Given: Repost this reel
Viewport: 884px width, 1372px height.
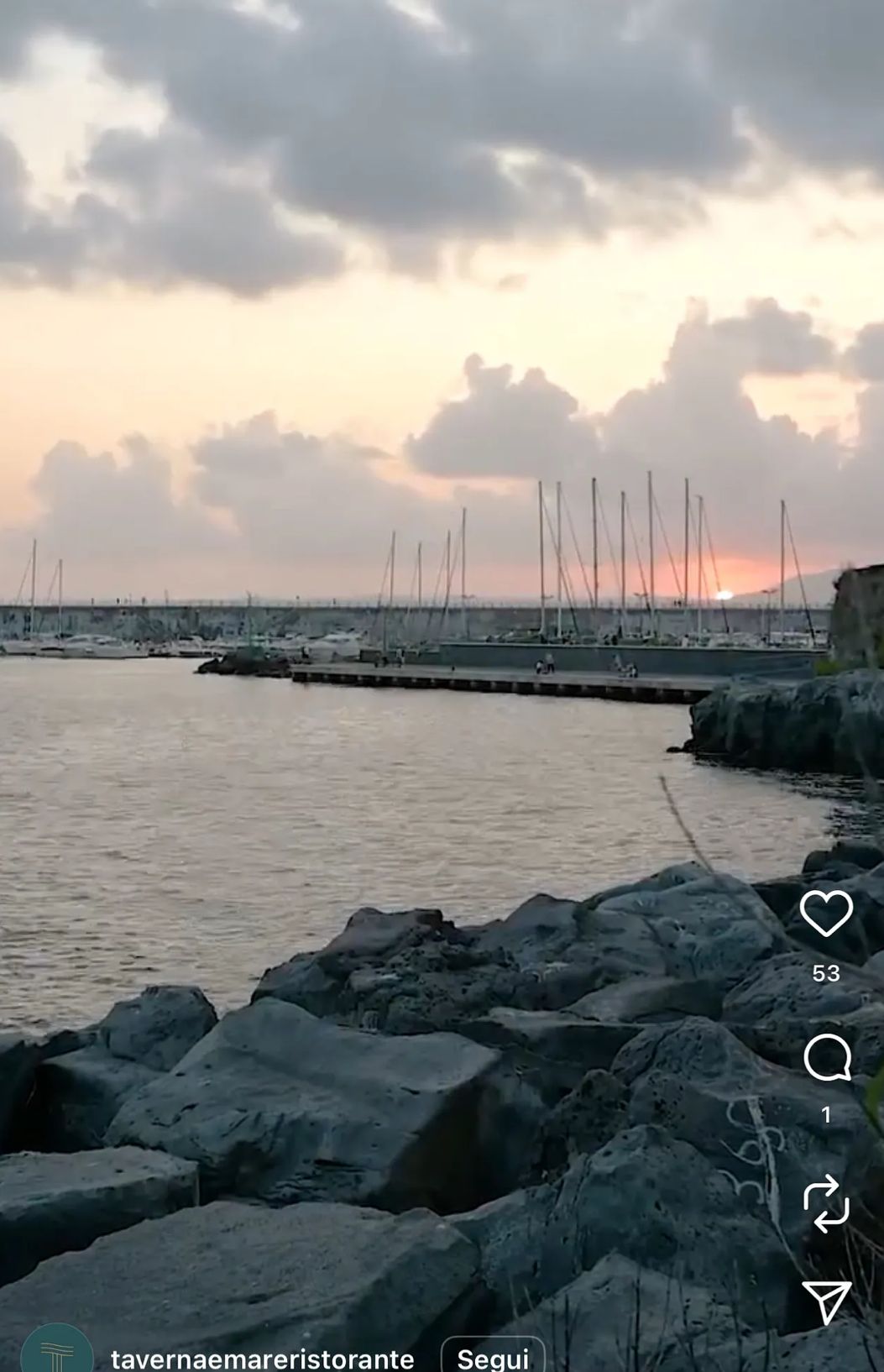Looking at the screenshot, I should point(827,1202).
